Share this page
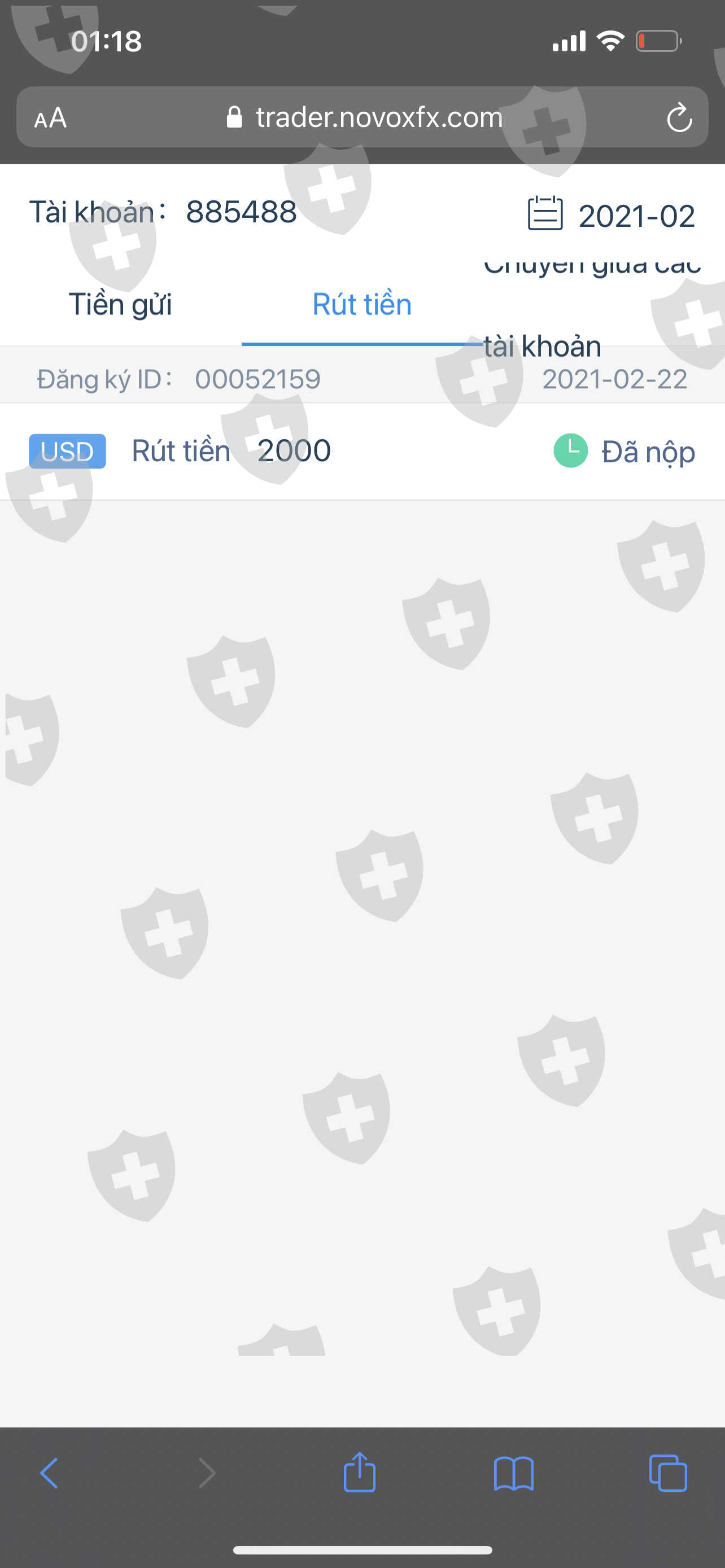The width and height of the screenshot is (725, 1568). coord(360,1472)
